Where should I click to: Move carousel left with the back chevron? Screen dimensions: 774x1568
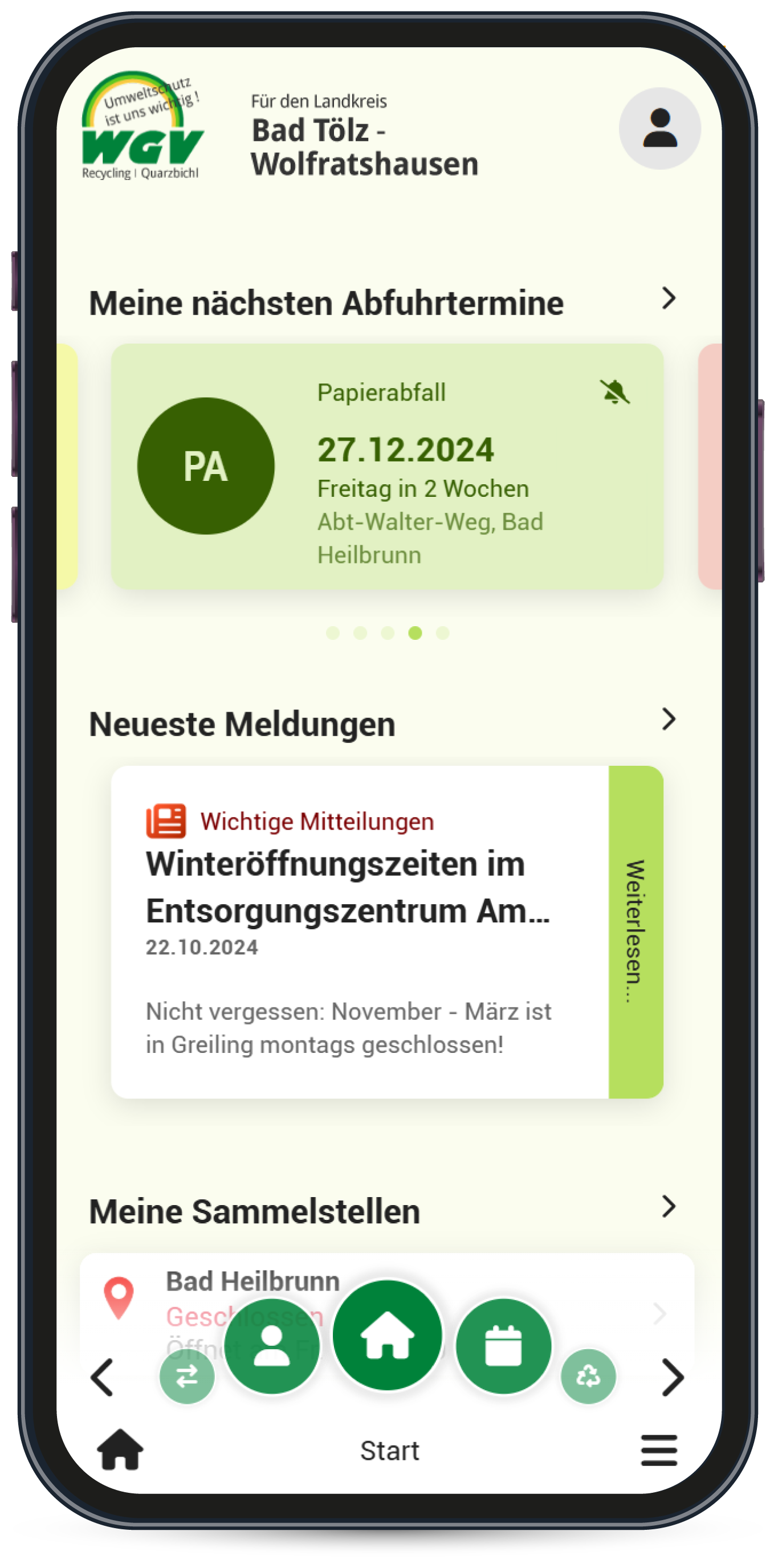click(102, 1377)
